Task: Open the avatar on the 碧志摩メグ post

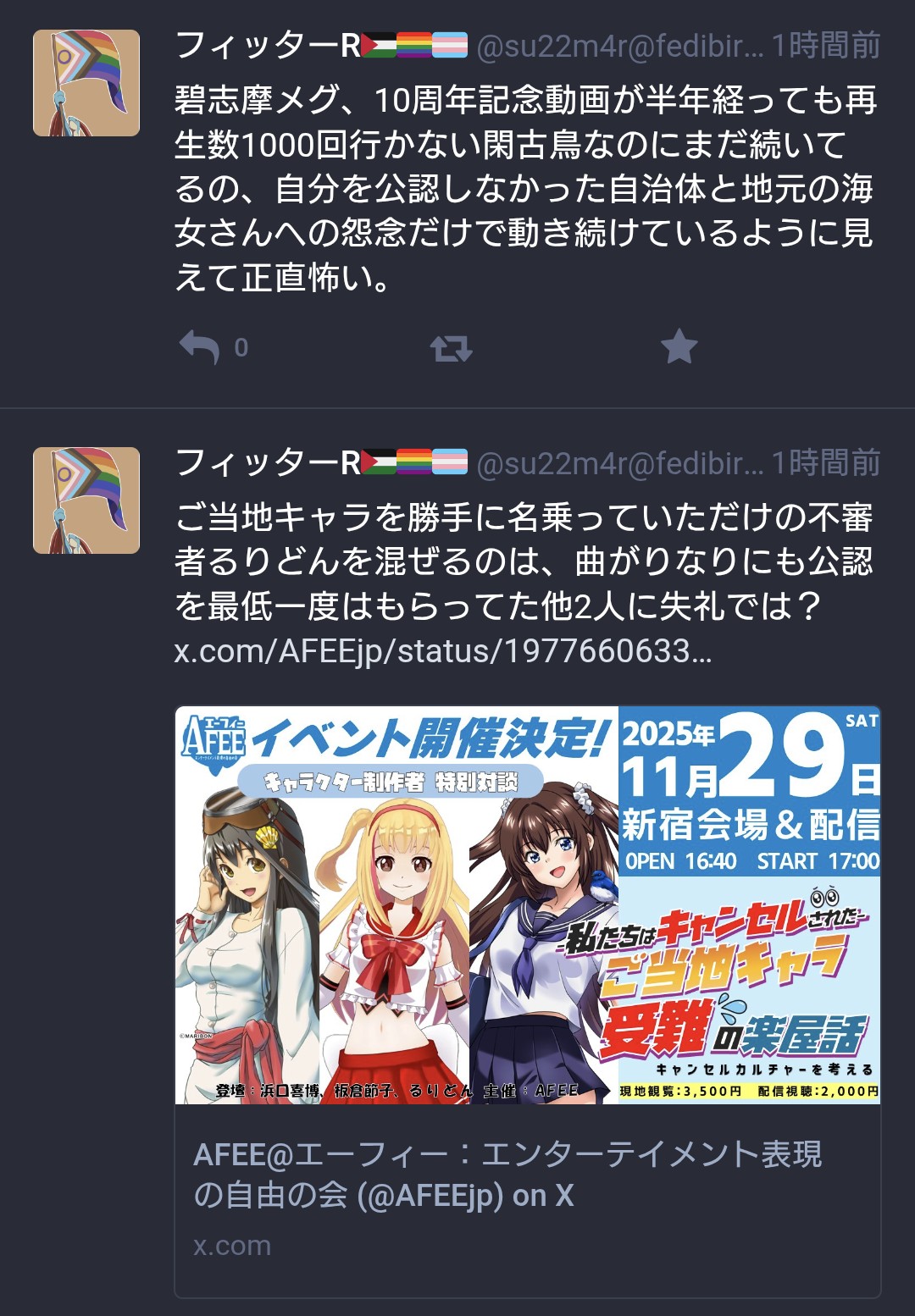Action: pyautogui.click(x=86, y=83)
